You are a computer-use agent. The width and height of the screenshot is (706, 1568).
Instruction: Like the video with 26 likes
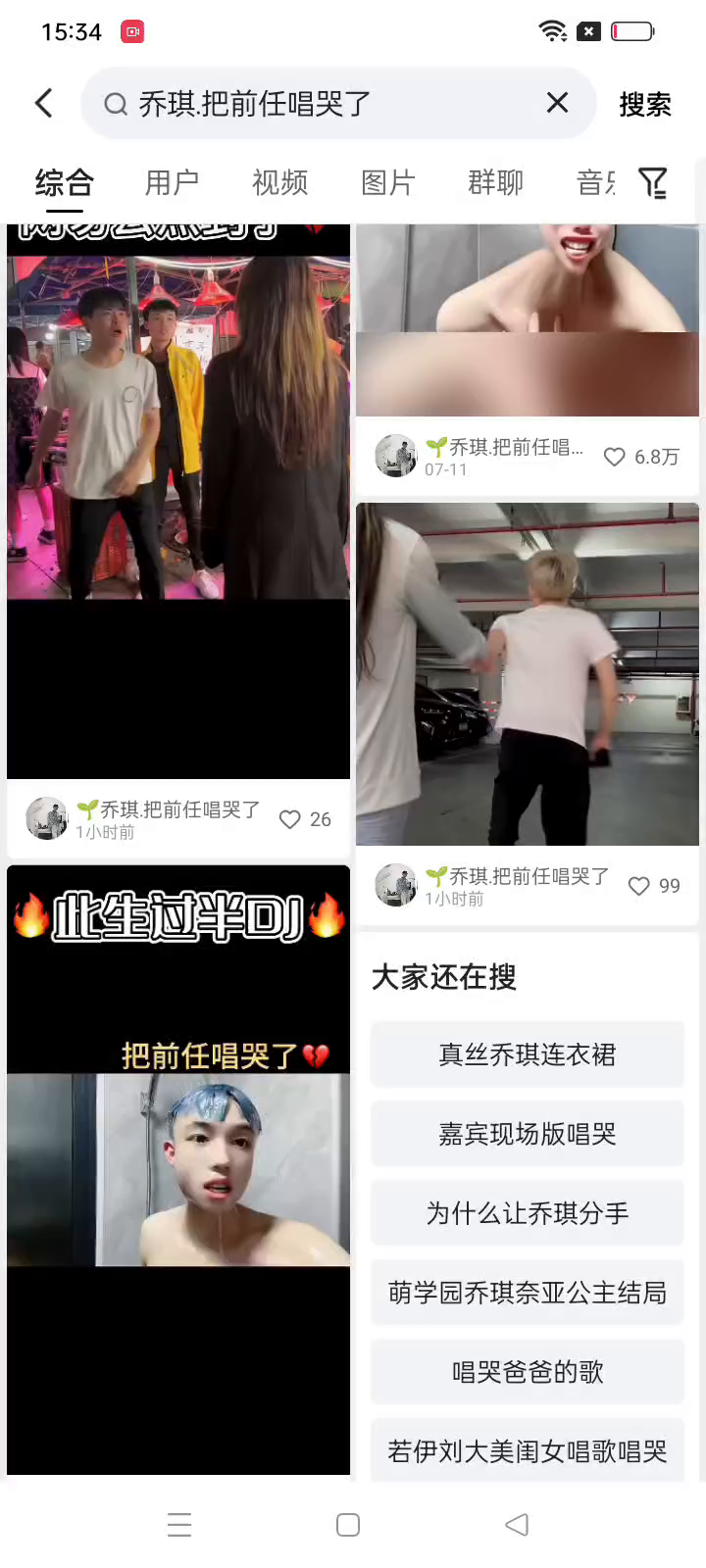point(290,819)
